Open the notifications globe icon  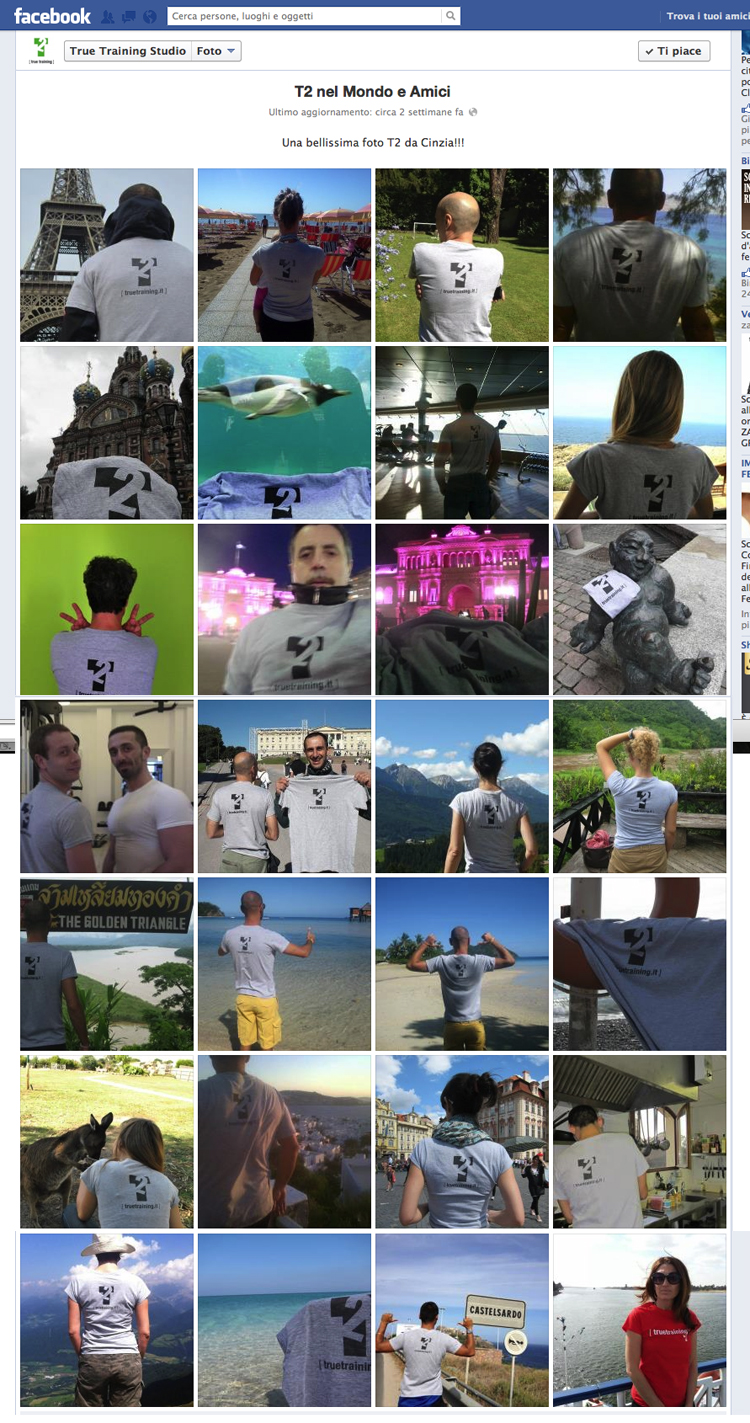tap(149, 17)
